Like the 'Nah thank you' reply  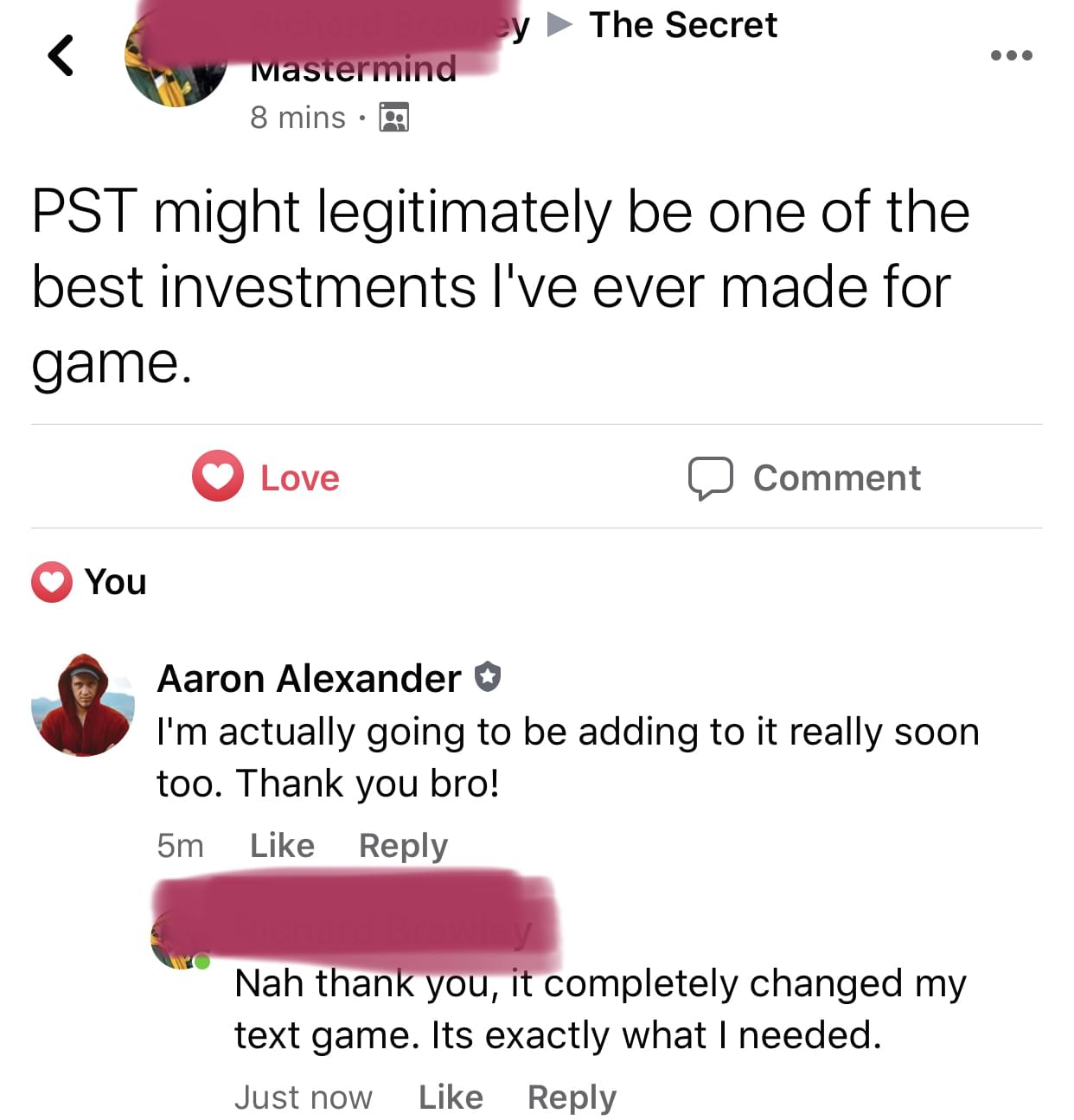[x=451, y=1097]
